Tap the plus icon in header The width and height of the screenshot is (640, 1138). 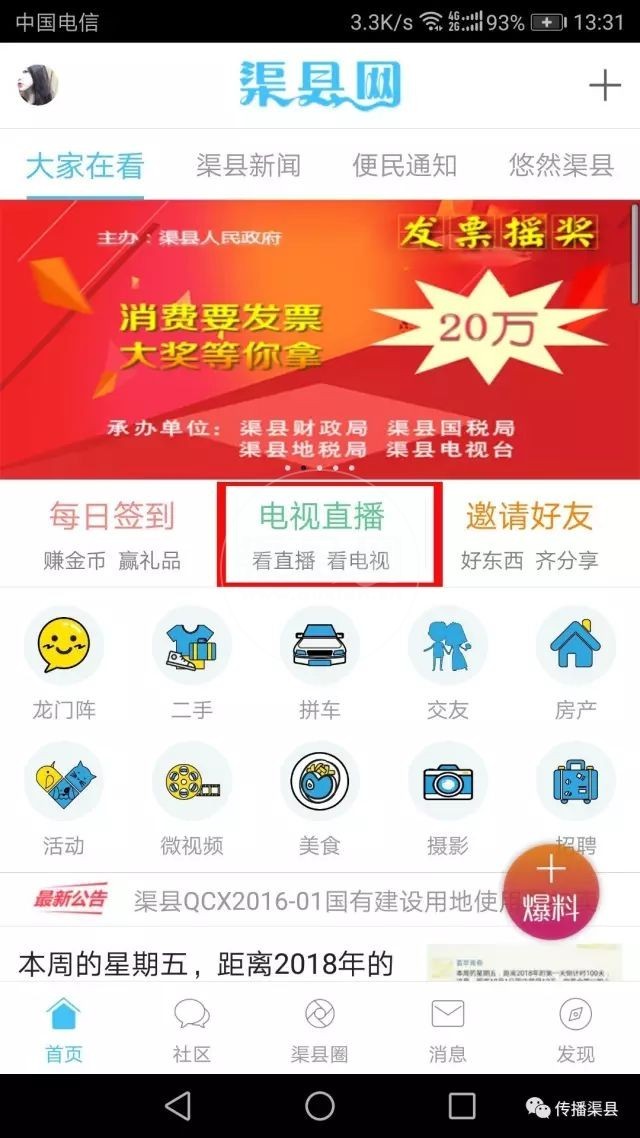pyautogui.click(x=604, y=86)
